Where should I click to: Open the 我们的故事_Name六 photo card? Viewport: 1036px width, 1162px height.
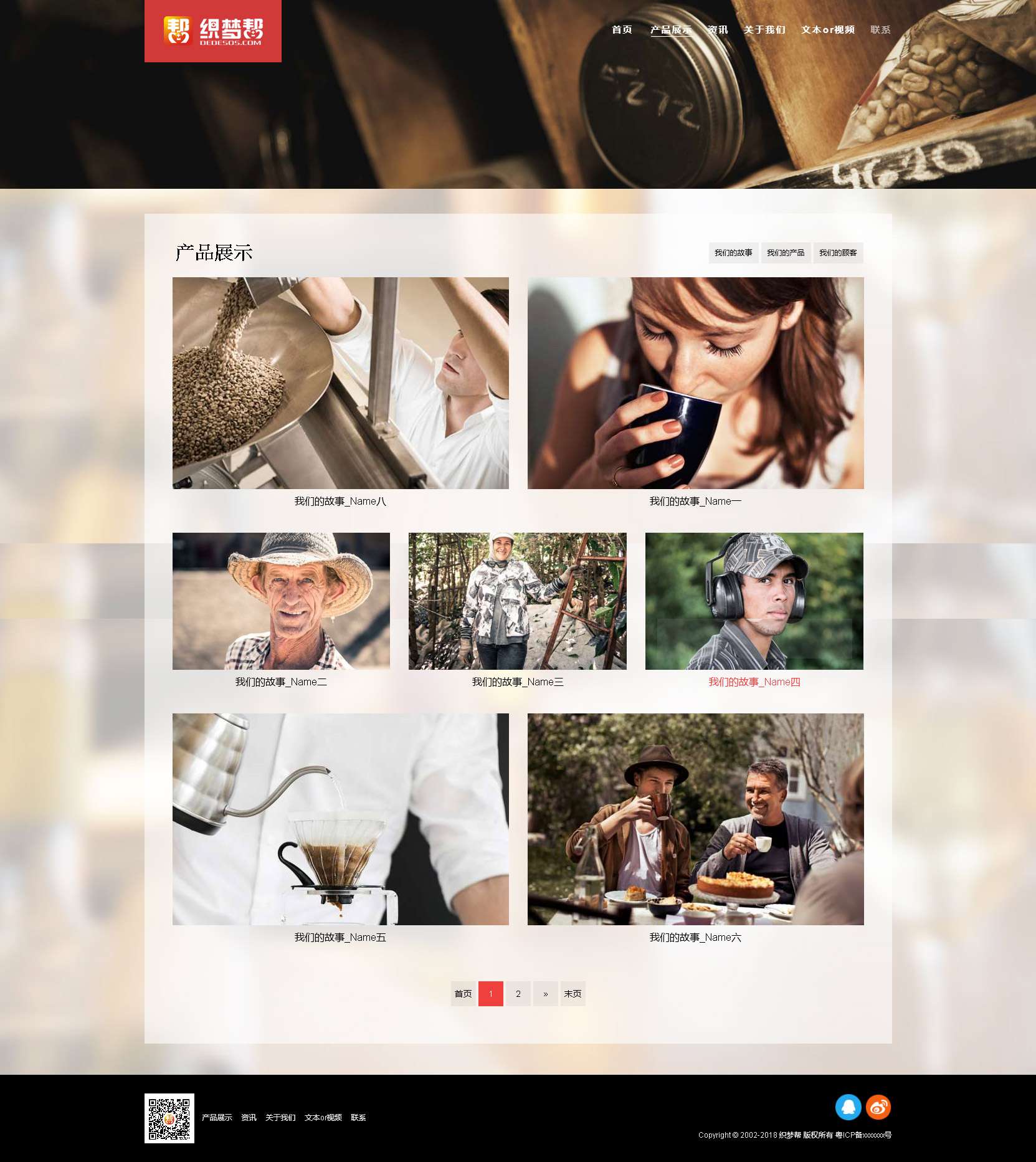click(695, 819)
